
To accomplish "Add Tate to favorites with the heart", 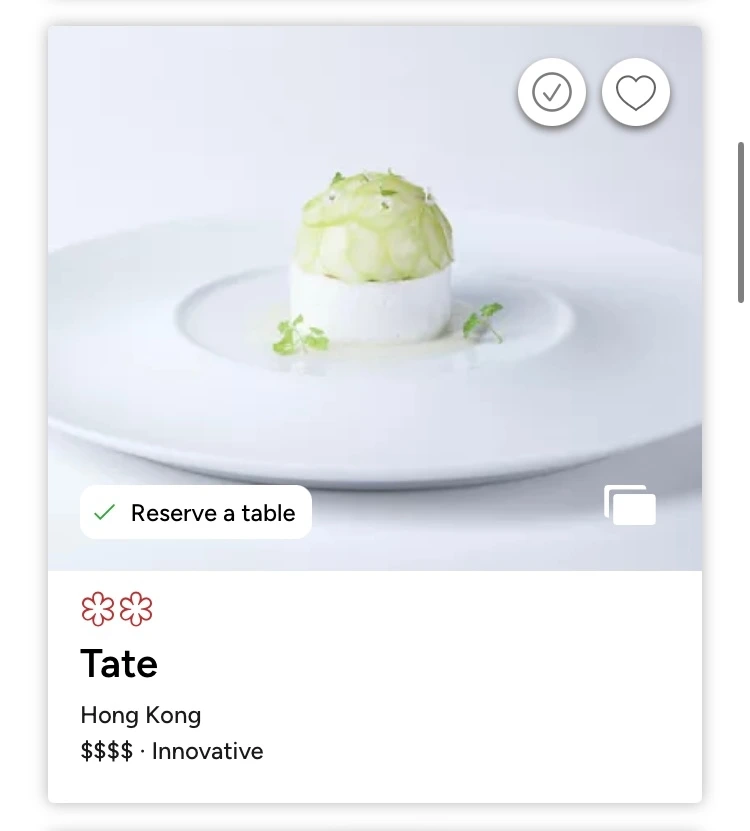I will click(x=635, y=93).
